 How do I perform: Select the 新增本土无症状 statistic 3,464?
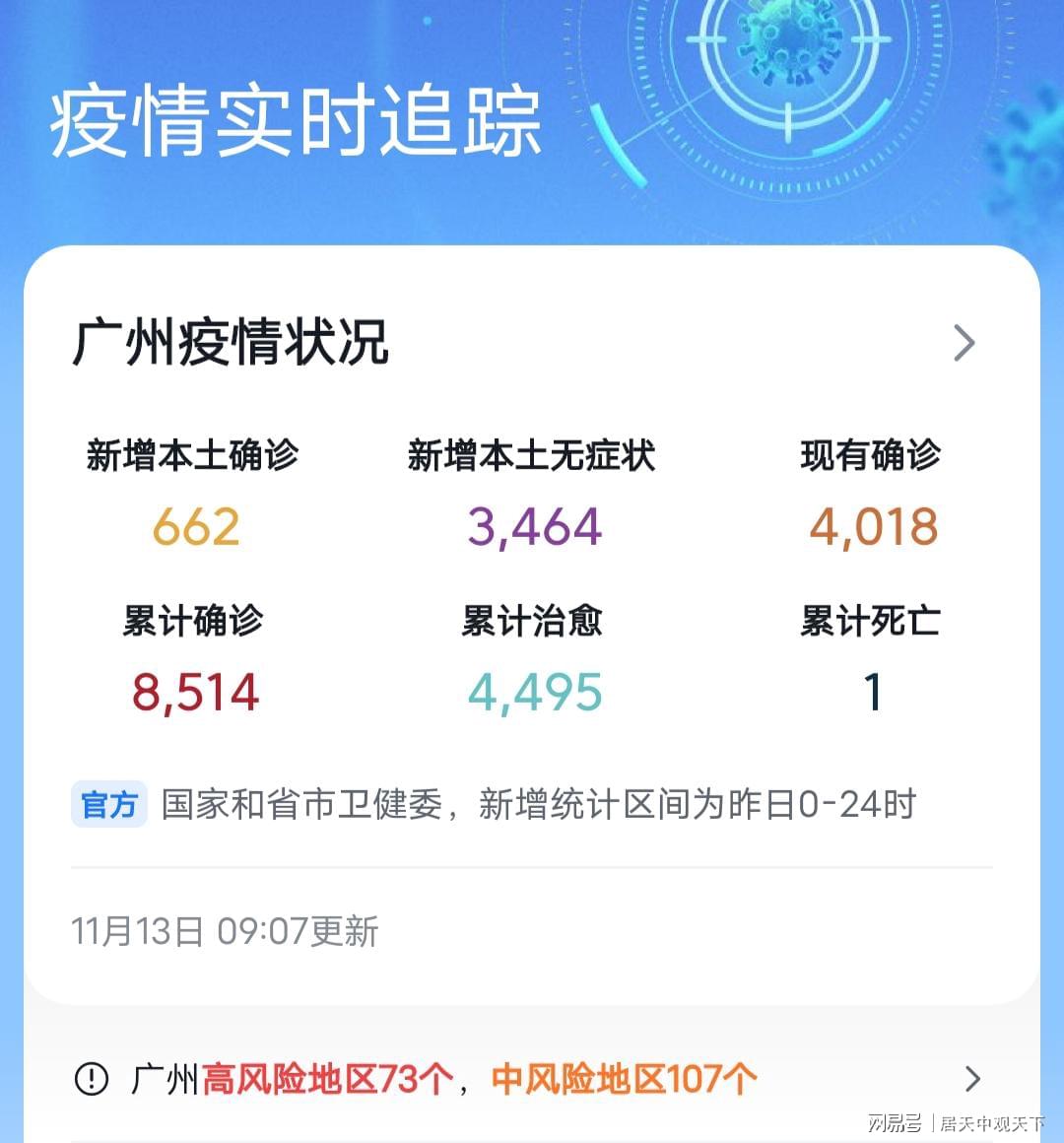coord(533,525)
